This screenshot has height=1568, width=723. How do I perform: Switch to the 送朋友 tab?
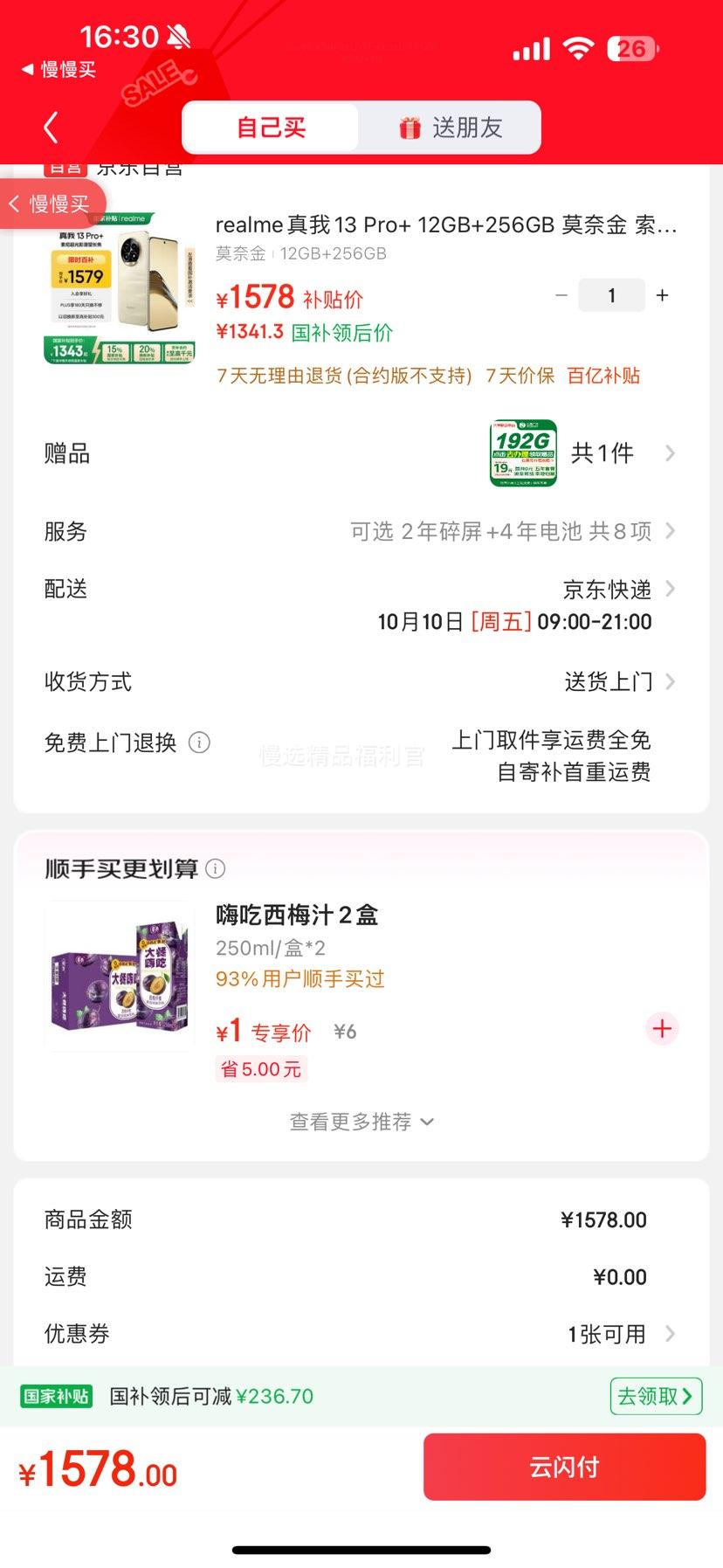click(x=451, y=128)
